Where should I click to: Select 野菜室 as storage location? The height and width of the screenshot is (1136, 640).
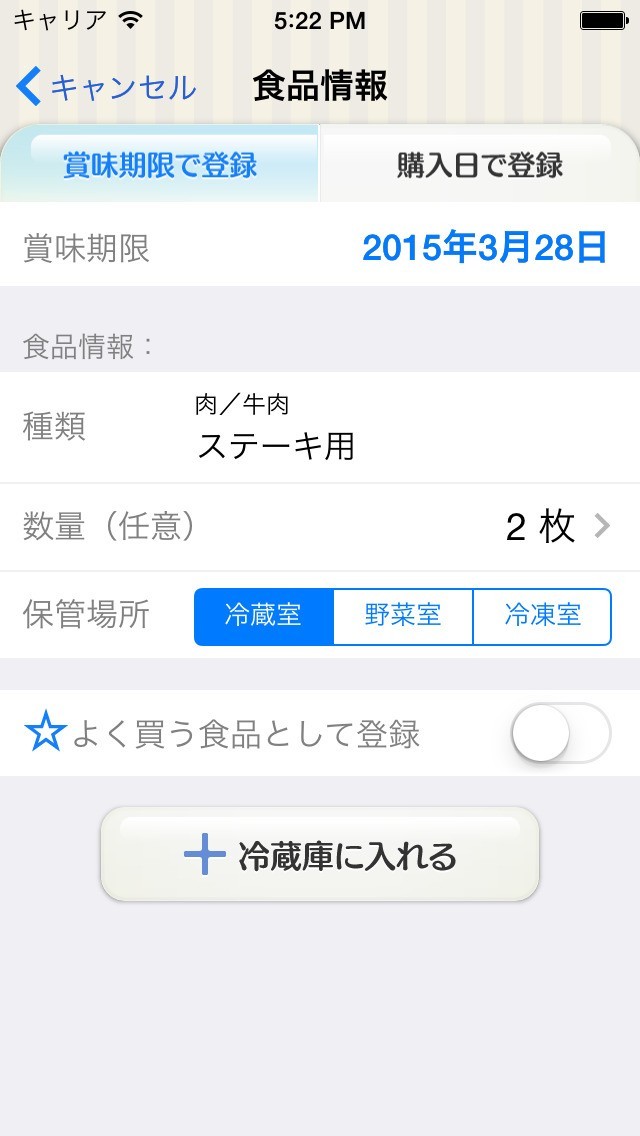(x=402, y=615)
